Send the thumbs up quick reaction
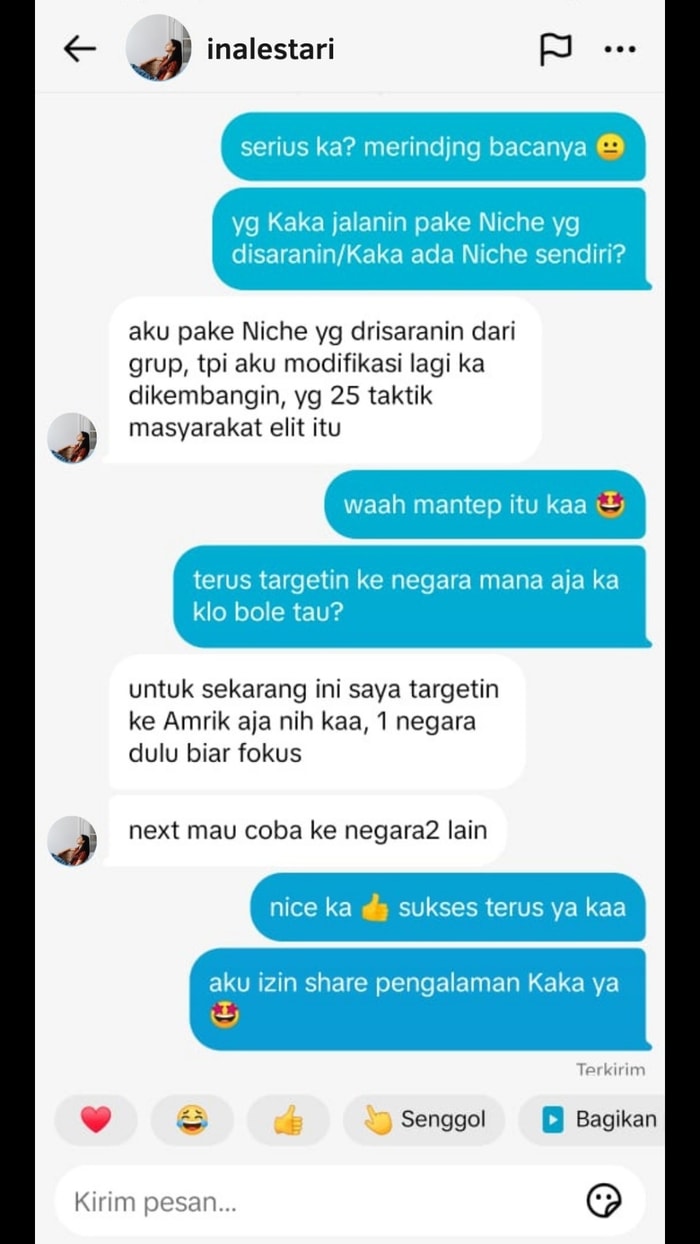Viewport: 700px width, 1244px height. (x=288, y=1120)
